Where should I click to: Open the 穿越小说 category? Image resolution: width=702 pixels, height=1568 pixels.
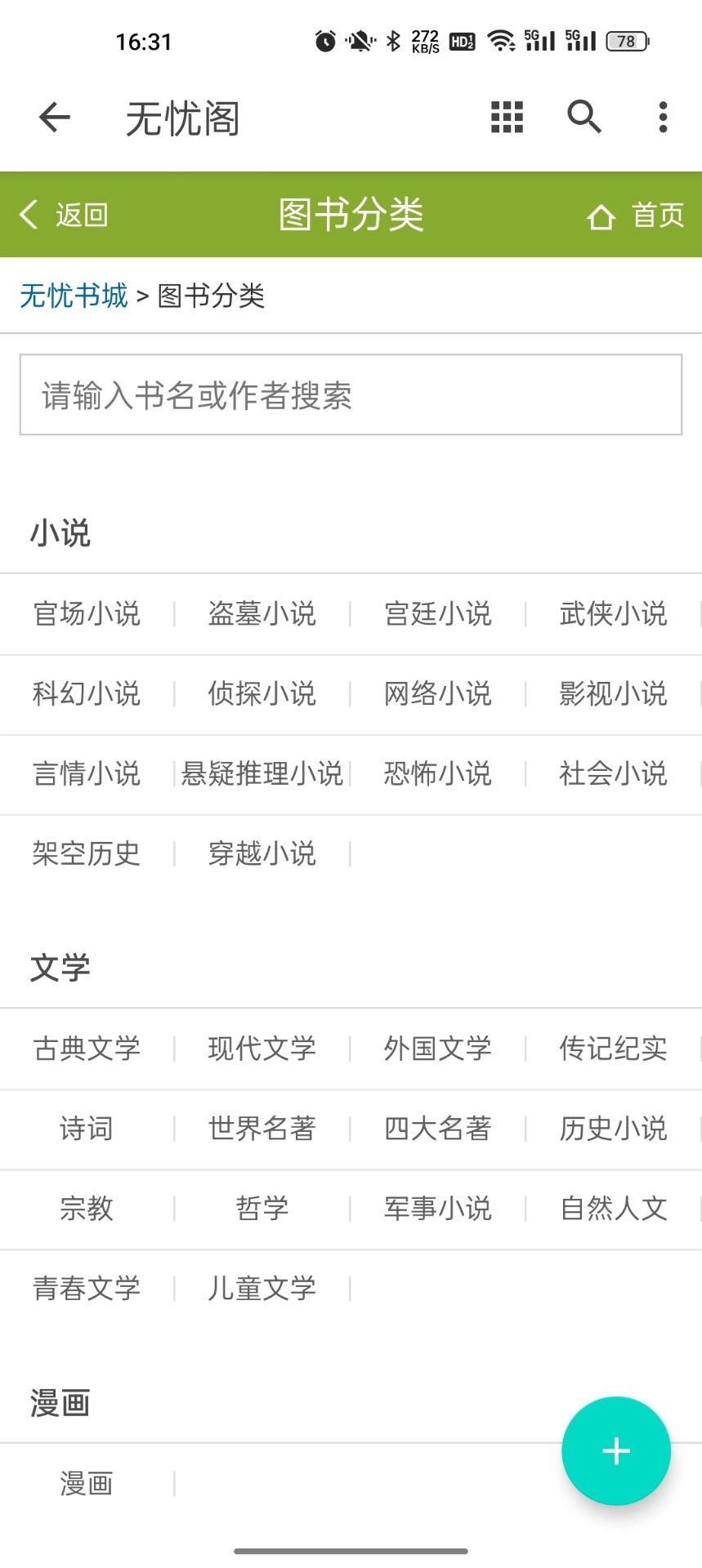[x=262, y=853]
